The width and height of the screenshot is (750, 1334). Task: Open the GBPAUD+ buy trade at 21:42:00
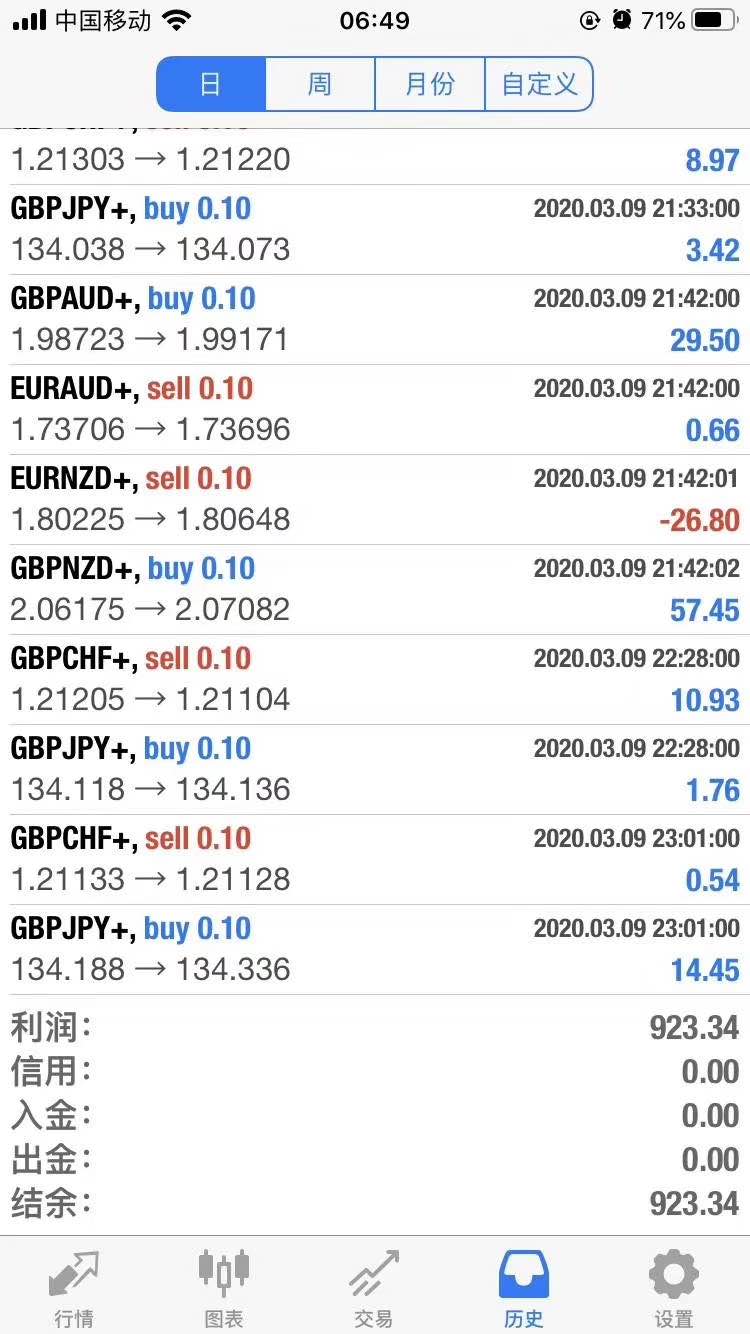pos(375,320)
